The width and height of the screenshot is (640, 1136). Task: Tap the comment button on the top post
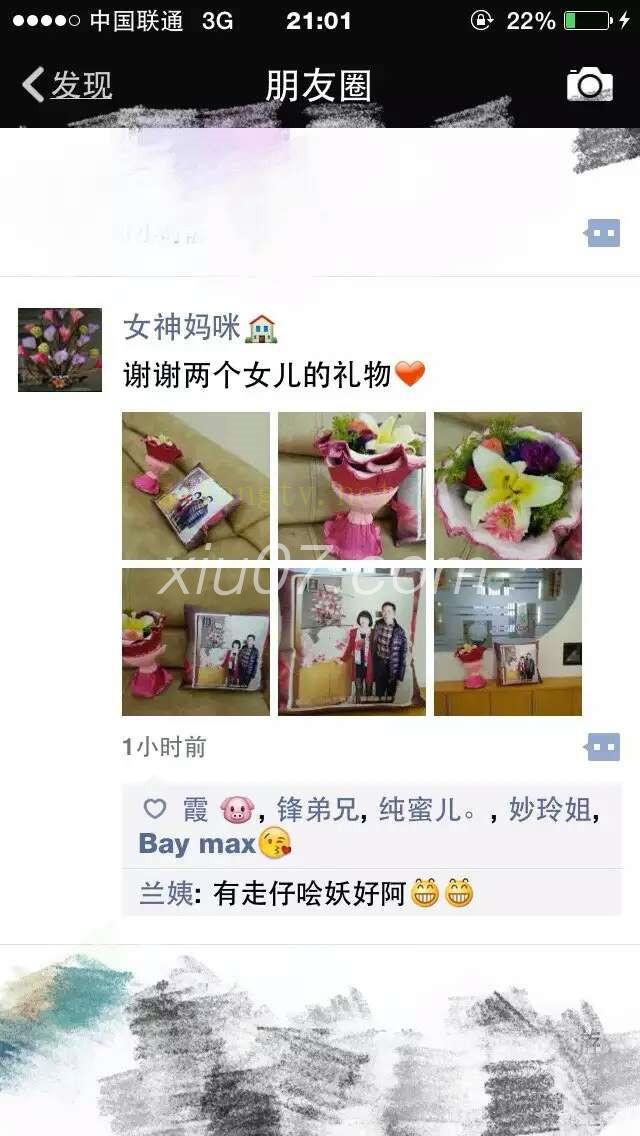click(603, 234)
